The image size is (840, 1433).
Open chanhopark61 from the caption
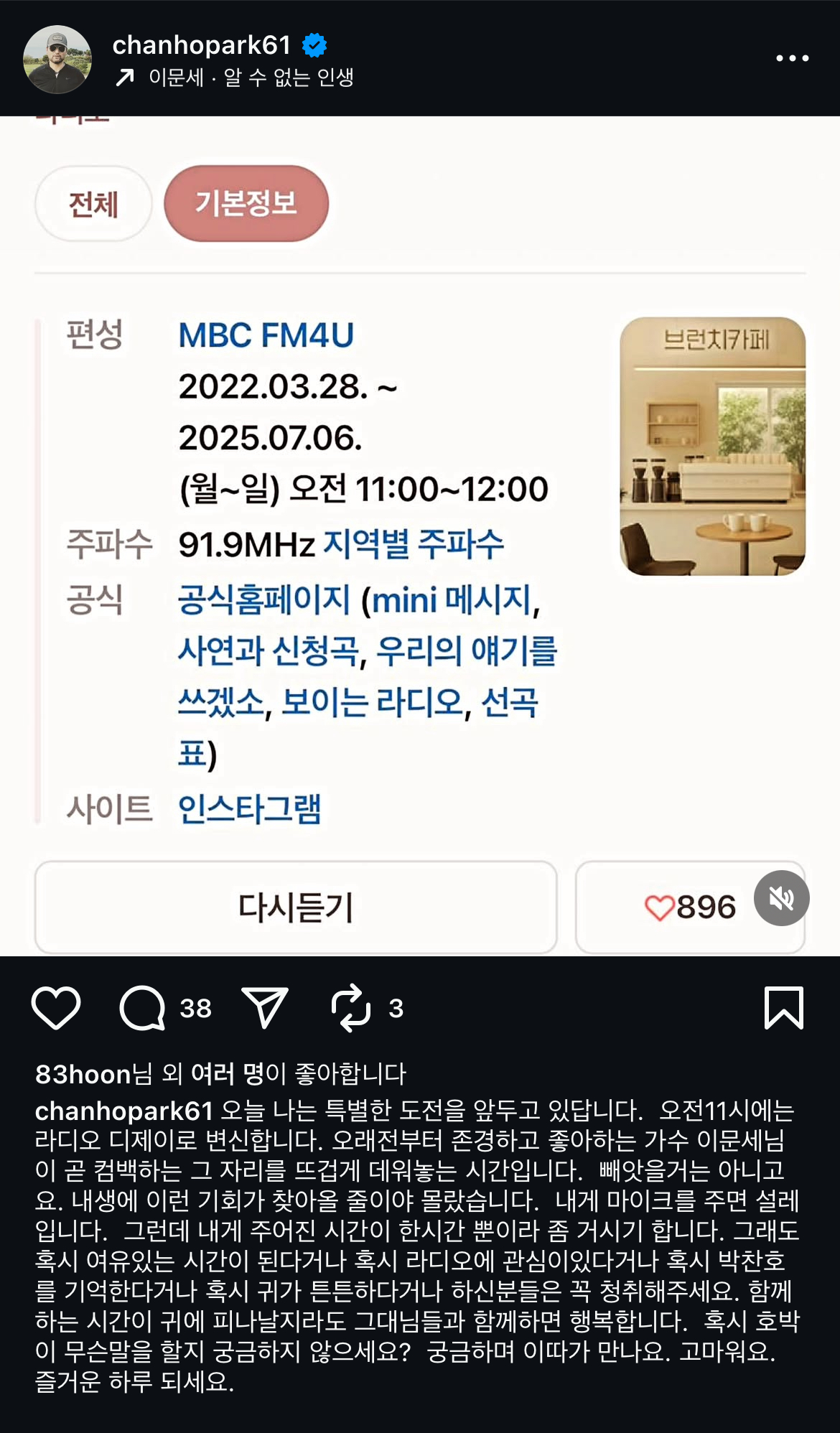pos(124,1111)
